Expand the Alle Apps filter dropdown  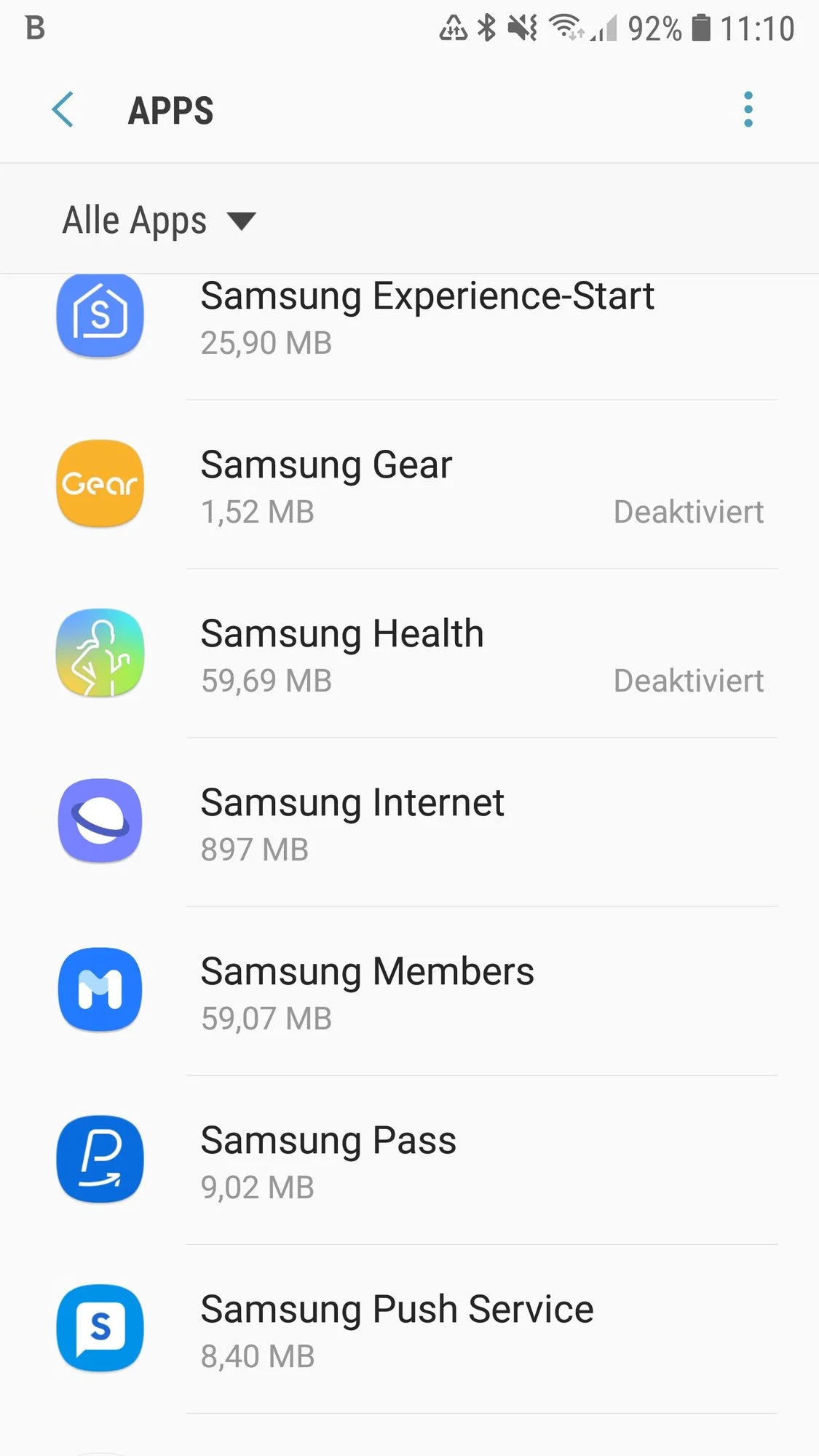159,220
